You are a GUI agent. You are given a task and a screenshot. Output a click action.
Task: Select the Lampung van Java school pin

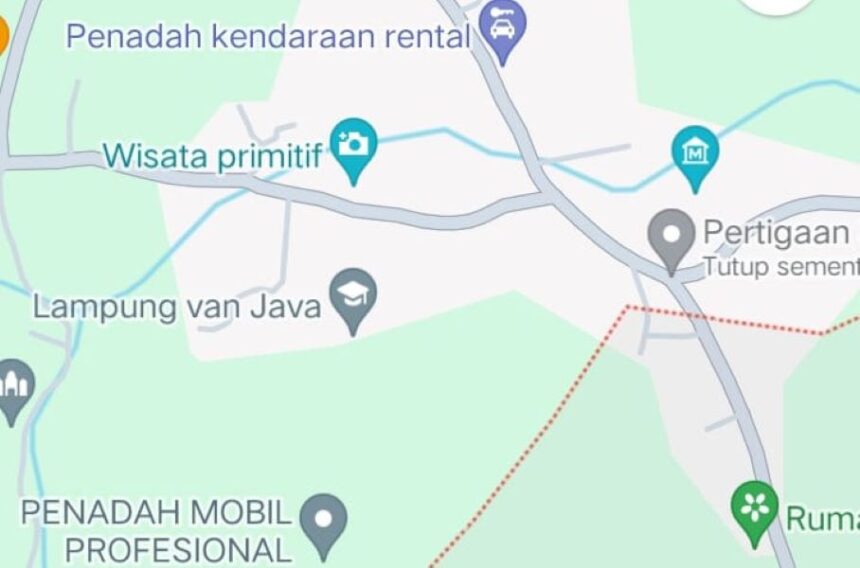tap(353, 295)
